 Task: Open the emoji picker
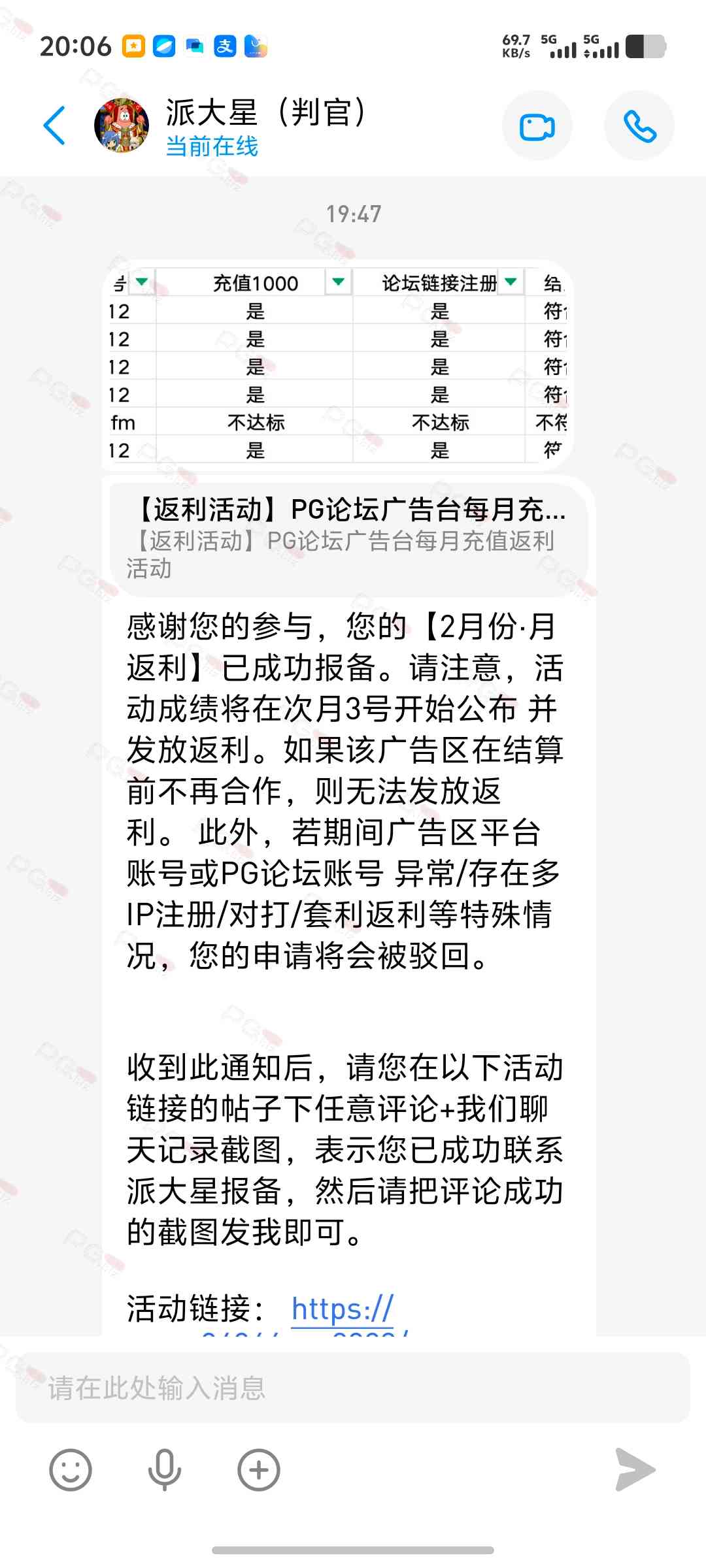pyautogui.click(x=71, y=1470)
